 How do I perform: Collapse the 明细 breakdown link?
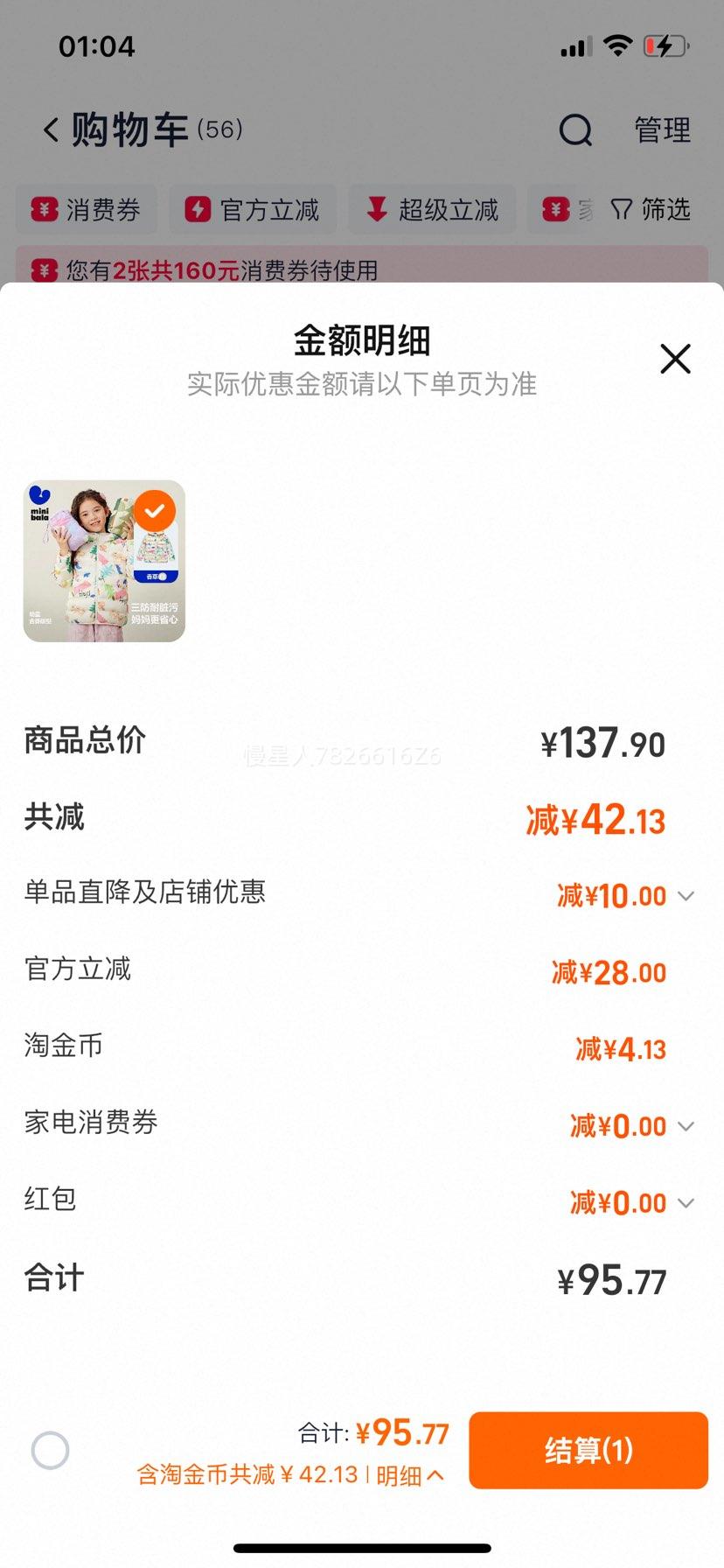(410, 1475)
